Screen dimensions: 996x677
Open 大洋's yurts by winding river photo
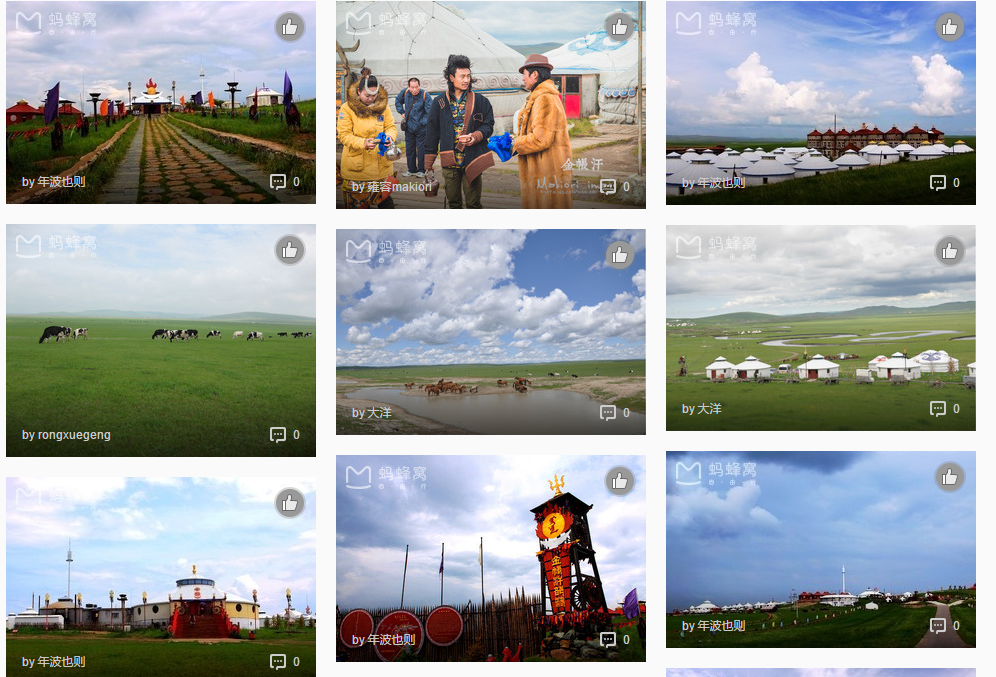pos(820,330)
